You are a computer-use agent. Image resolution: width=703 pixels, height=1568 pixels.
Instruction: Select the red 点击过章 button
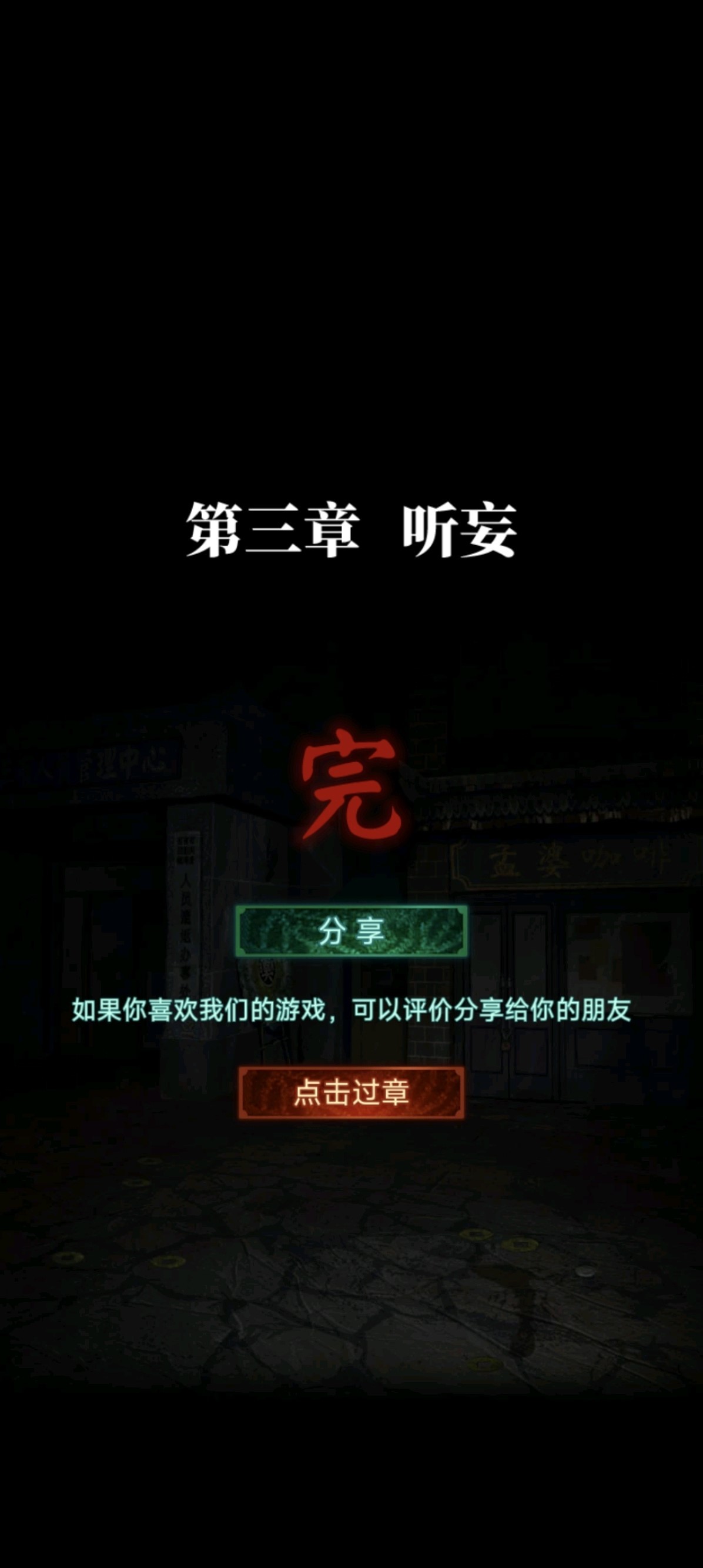(351, 1092)
